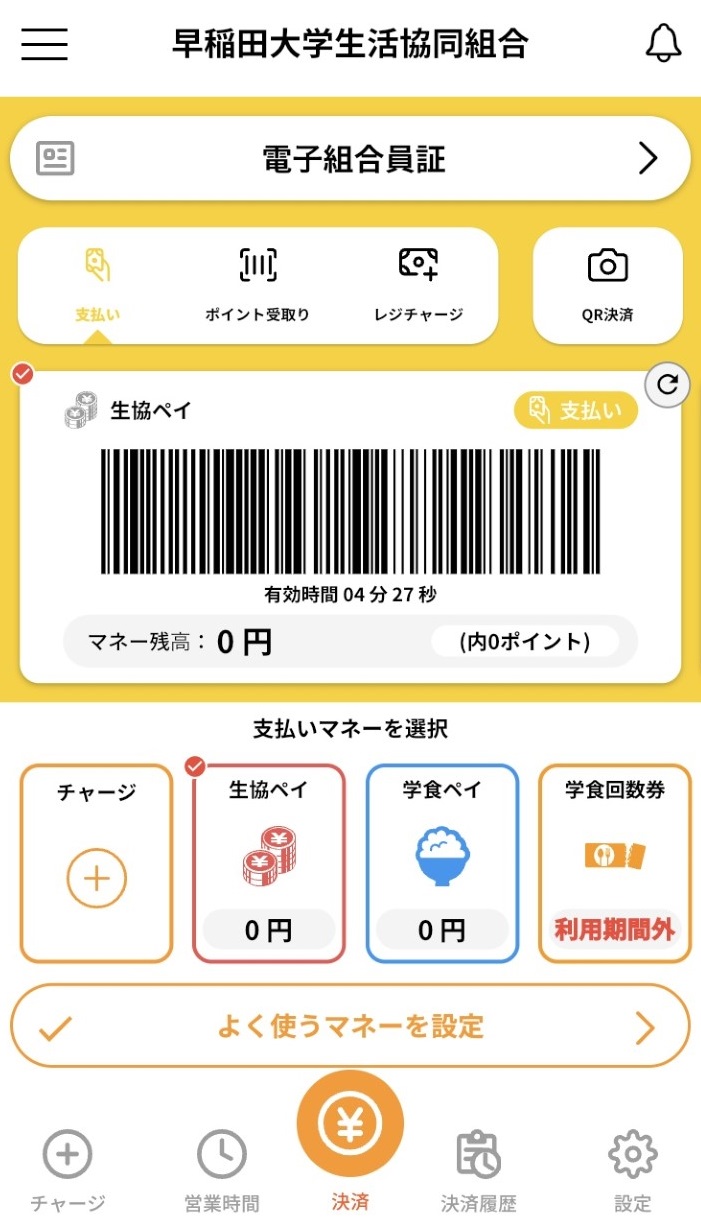Image resolution: width=701 pixels, height=1225 pixels.
Task: Go to チャージ in bottom navigation
Action: pos(68,1171)
